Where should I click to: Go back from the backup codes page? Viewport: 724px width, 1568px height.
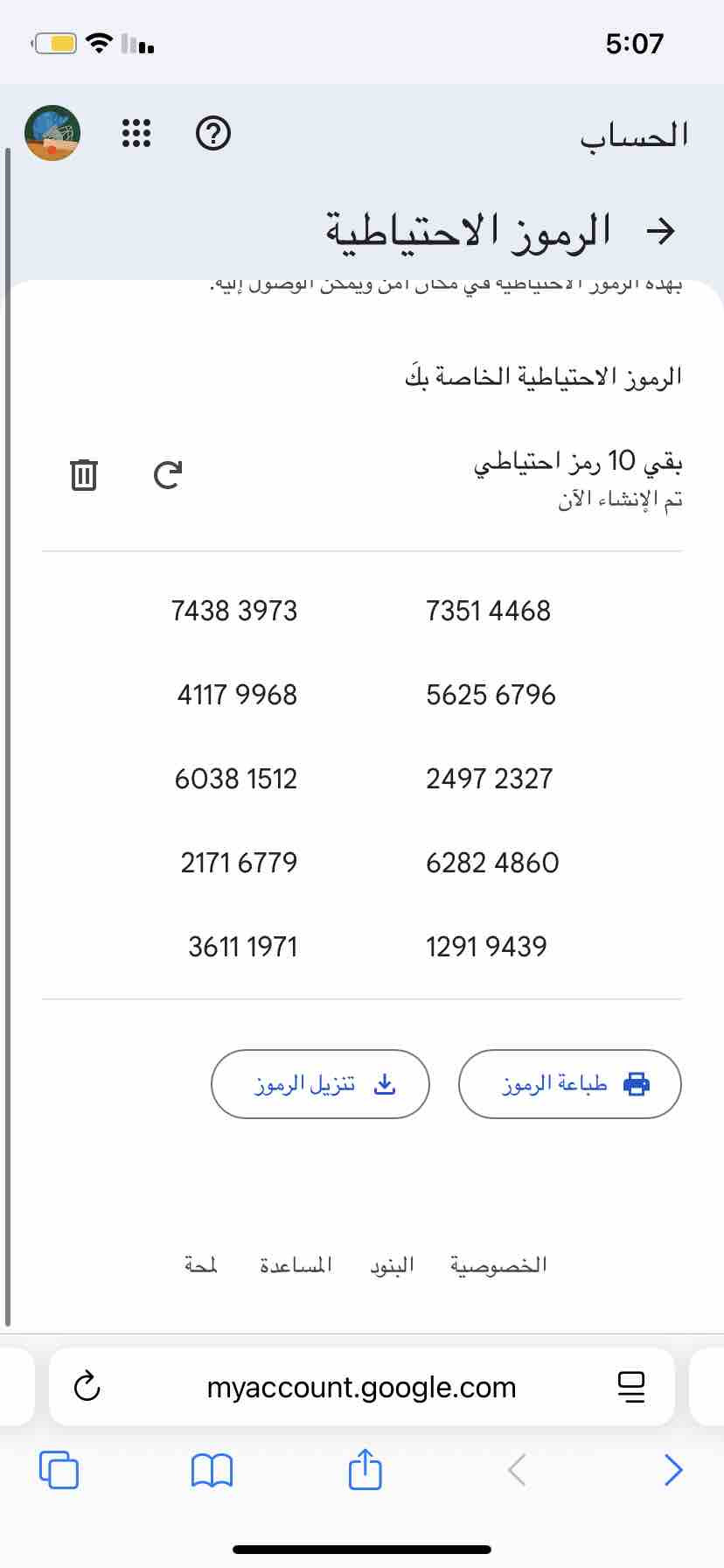point(660,231)
